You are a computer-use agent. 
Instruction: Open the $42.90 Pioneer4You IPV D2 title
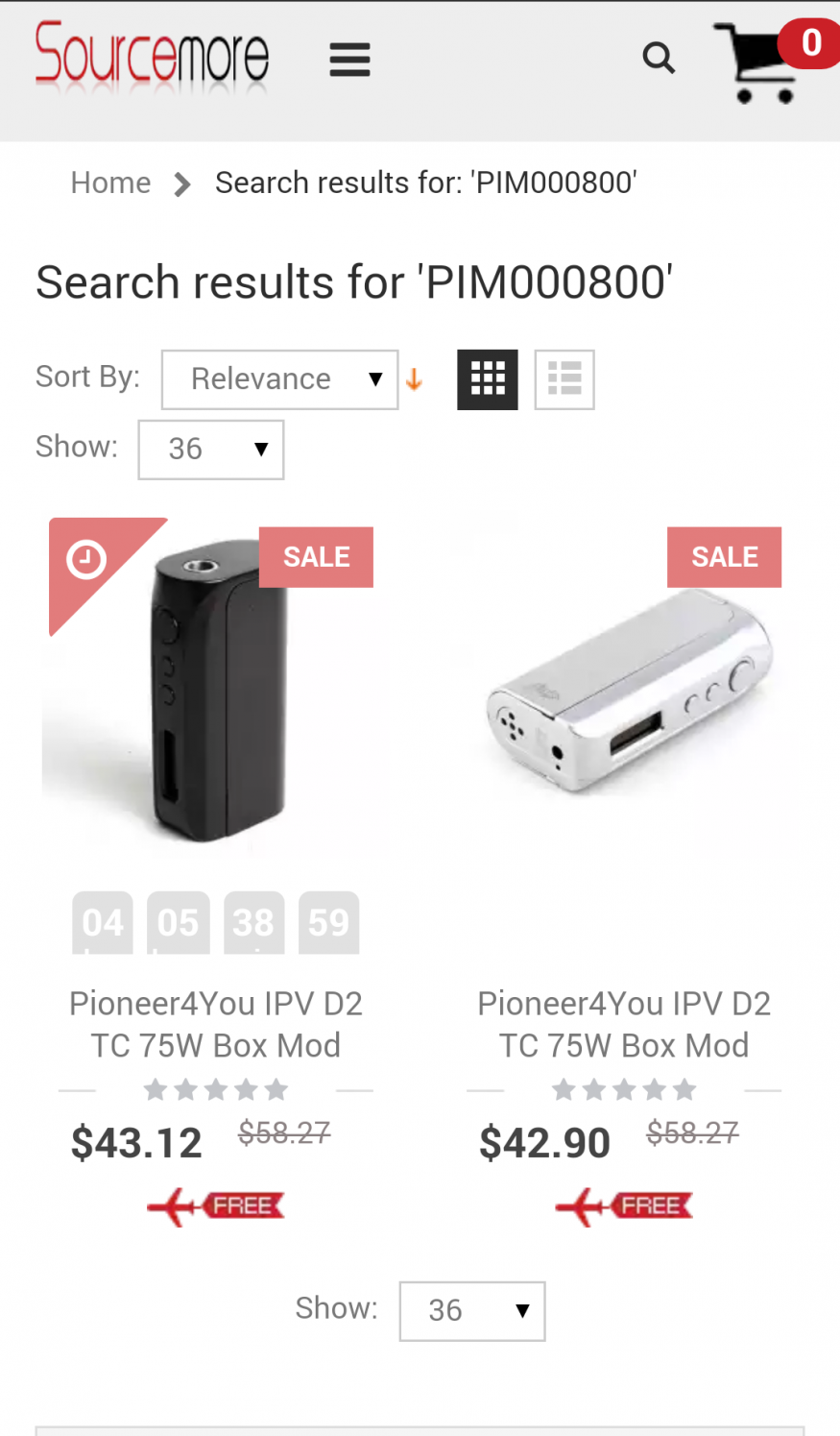[624, 1024]
